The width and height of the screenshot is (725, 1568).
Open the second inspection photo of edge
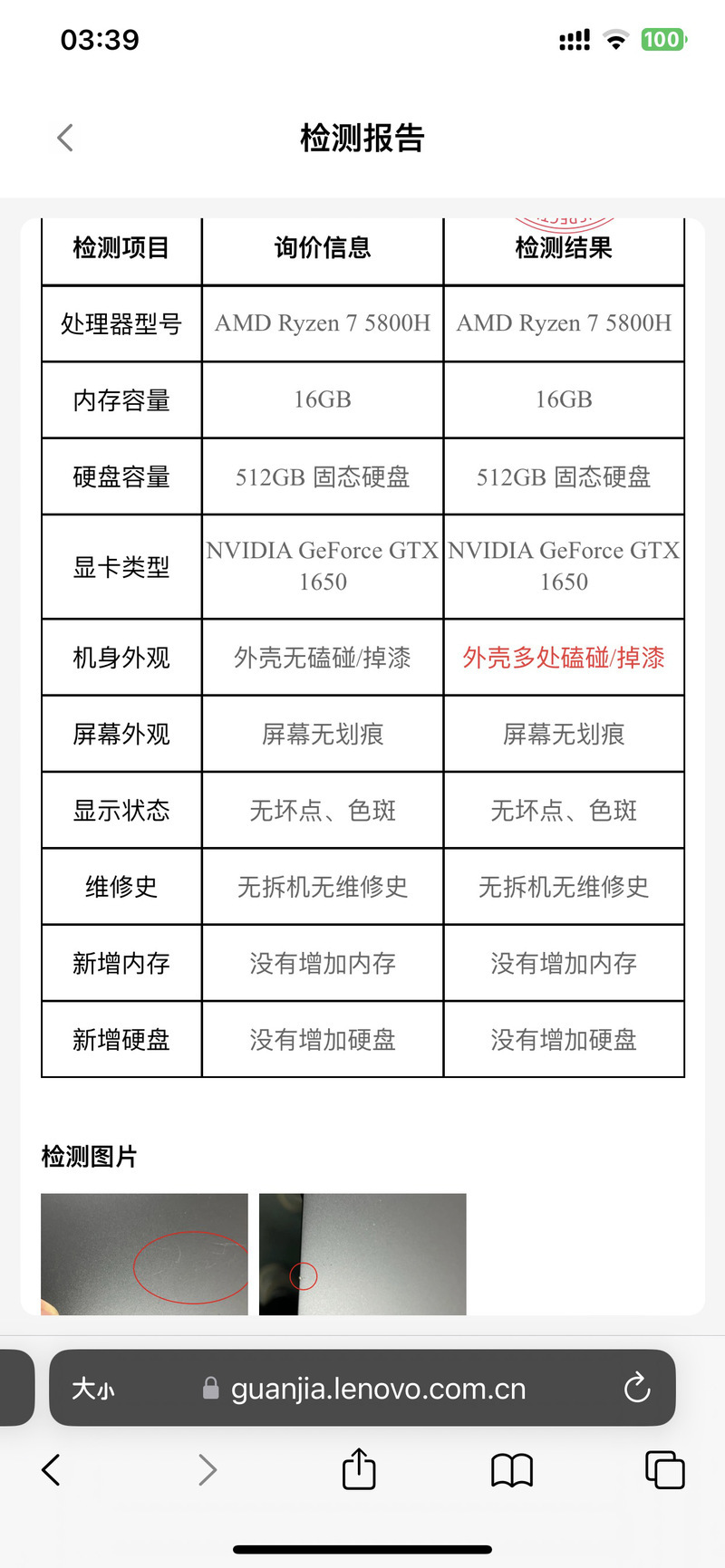click(x=362, y=1254)
